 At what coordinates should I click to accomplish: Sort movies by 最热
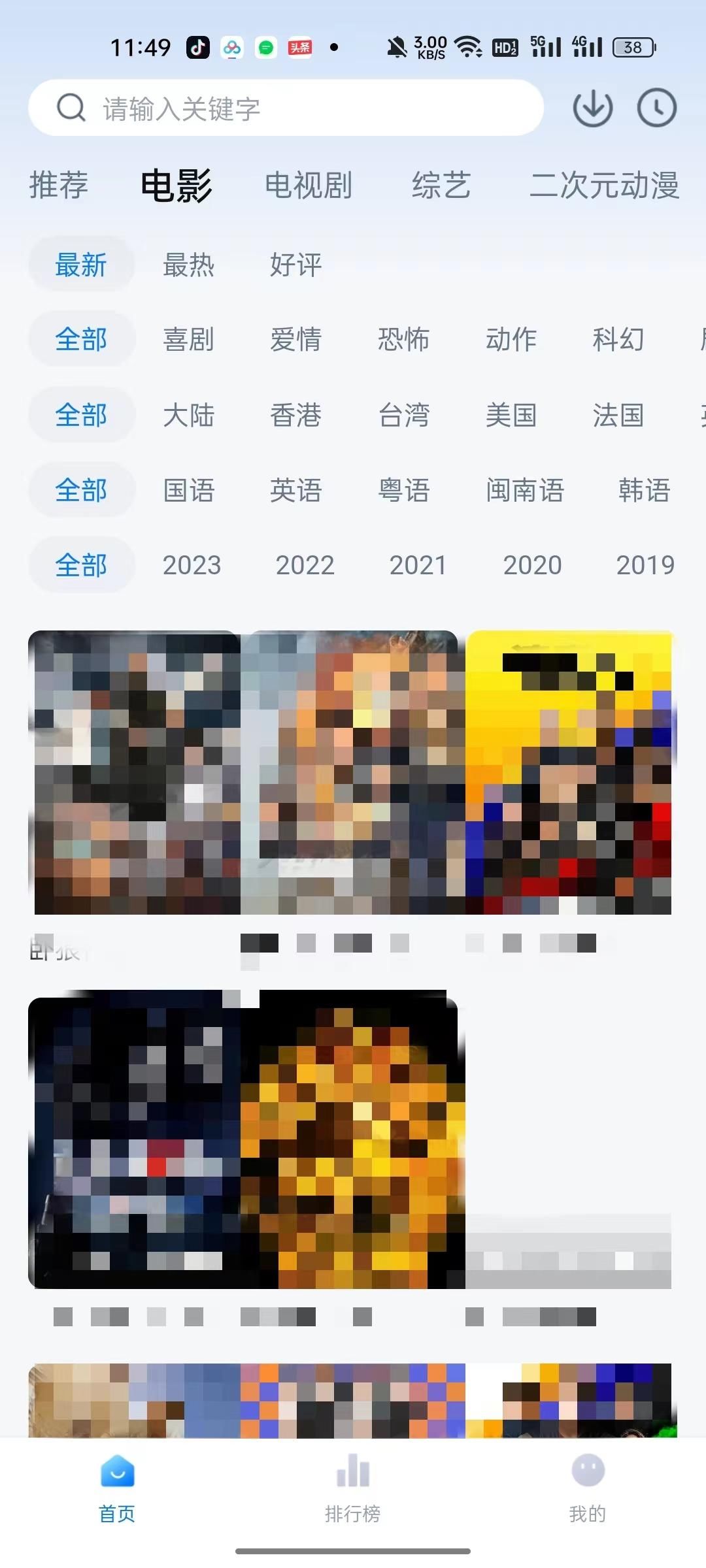(x=188, y=265)
